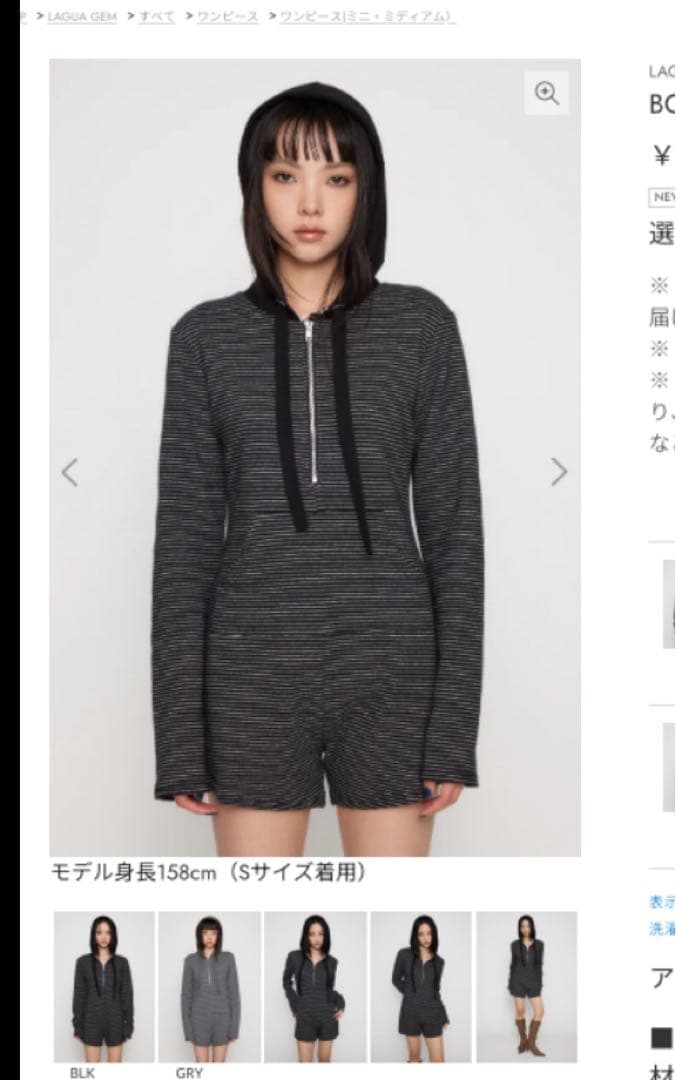Select the GRY color thumbnail
This screenshot has height=1080, width=676.
209,986
